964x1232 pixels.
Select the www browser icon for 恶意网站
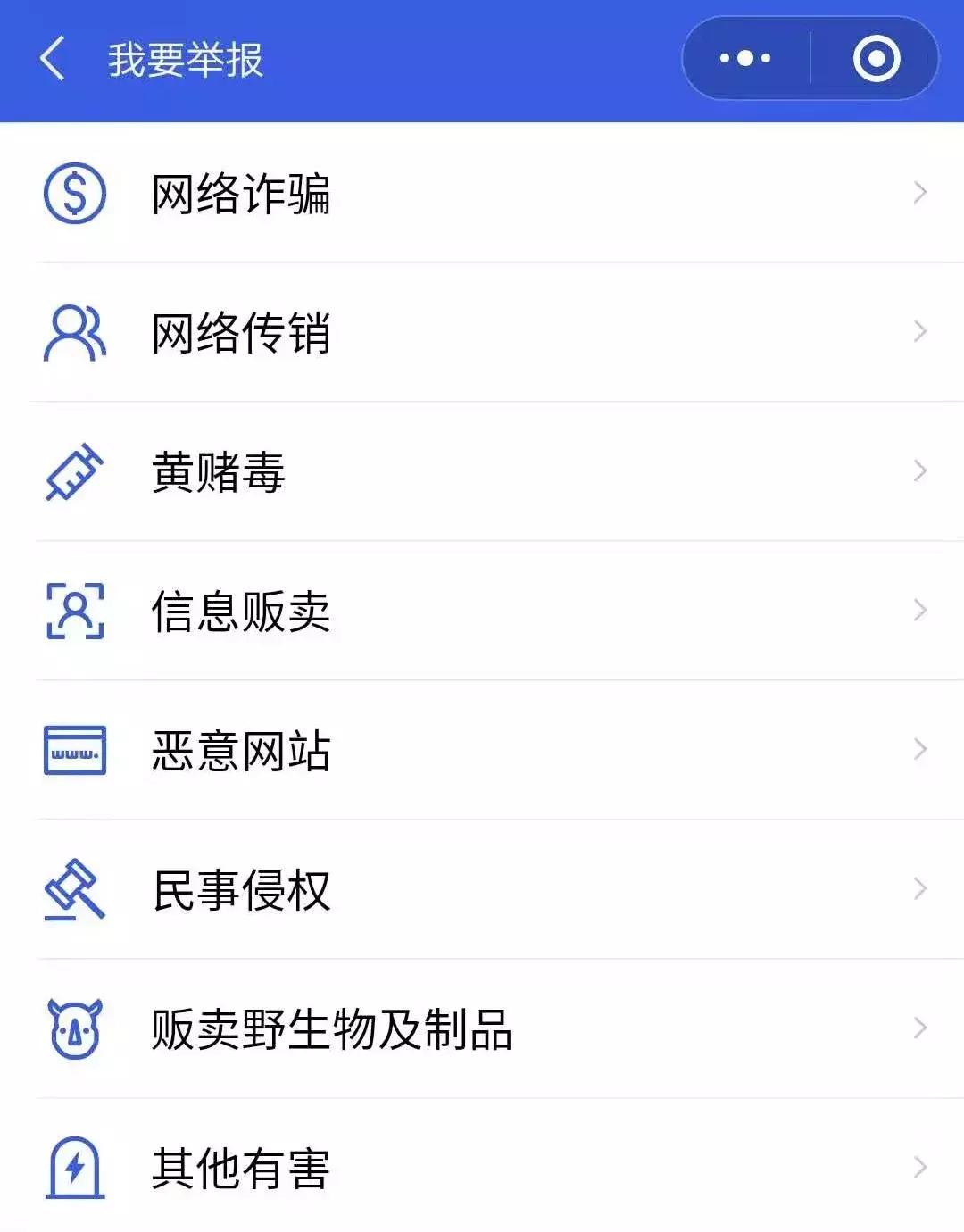(74, 749)
